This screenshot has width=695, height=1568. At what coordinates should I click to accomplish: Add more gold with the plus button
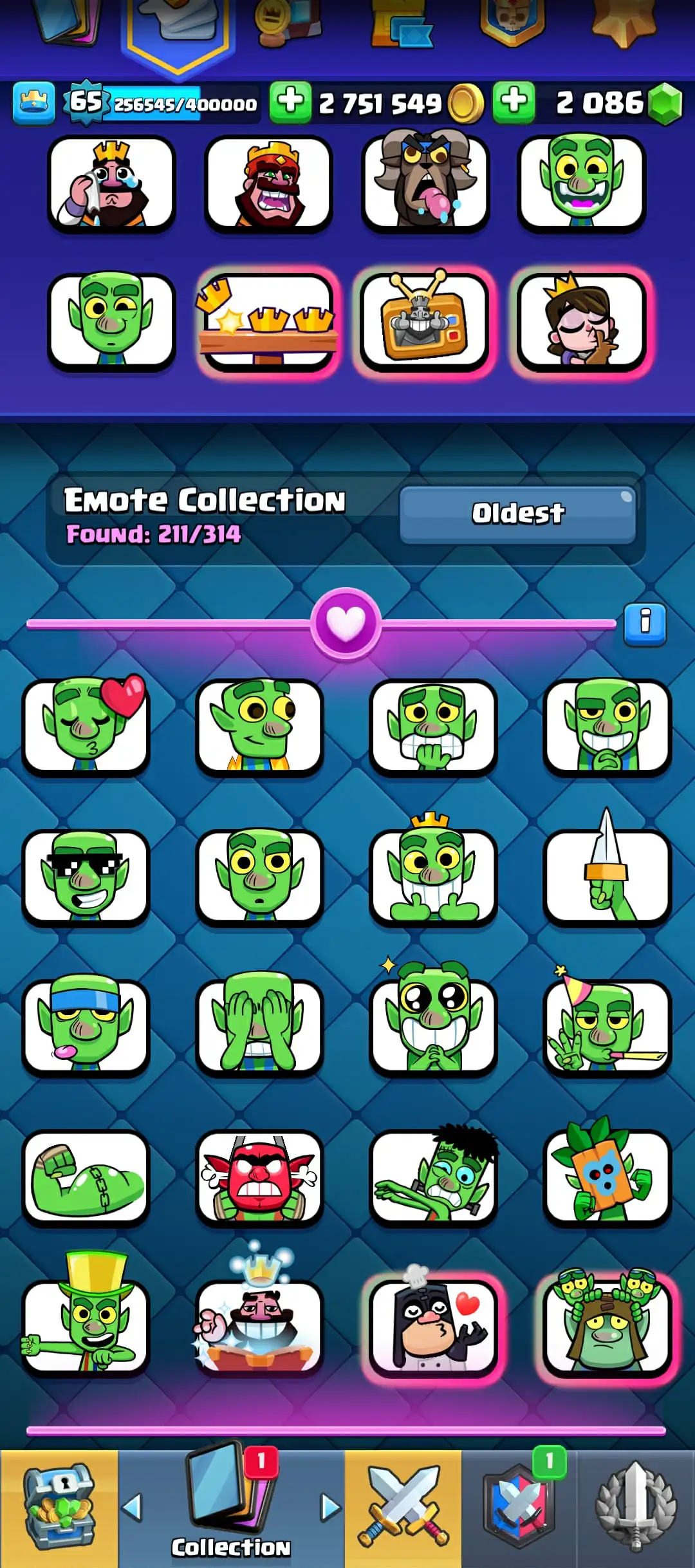pyautogui.click(x=290, y=102)
